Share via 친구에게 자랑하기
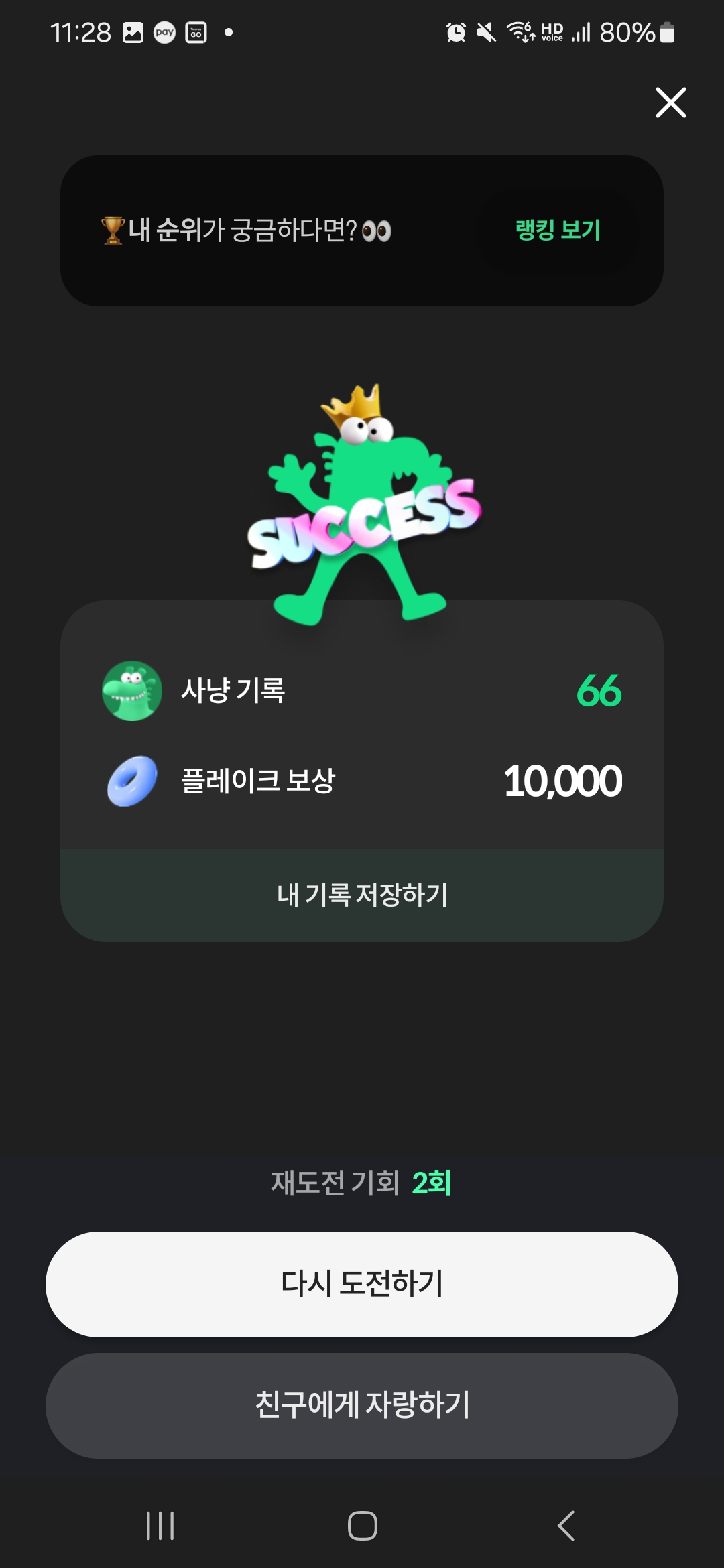Viewport: 724px width, 1568px height. point(362,1405)
